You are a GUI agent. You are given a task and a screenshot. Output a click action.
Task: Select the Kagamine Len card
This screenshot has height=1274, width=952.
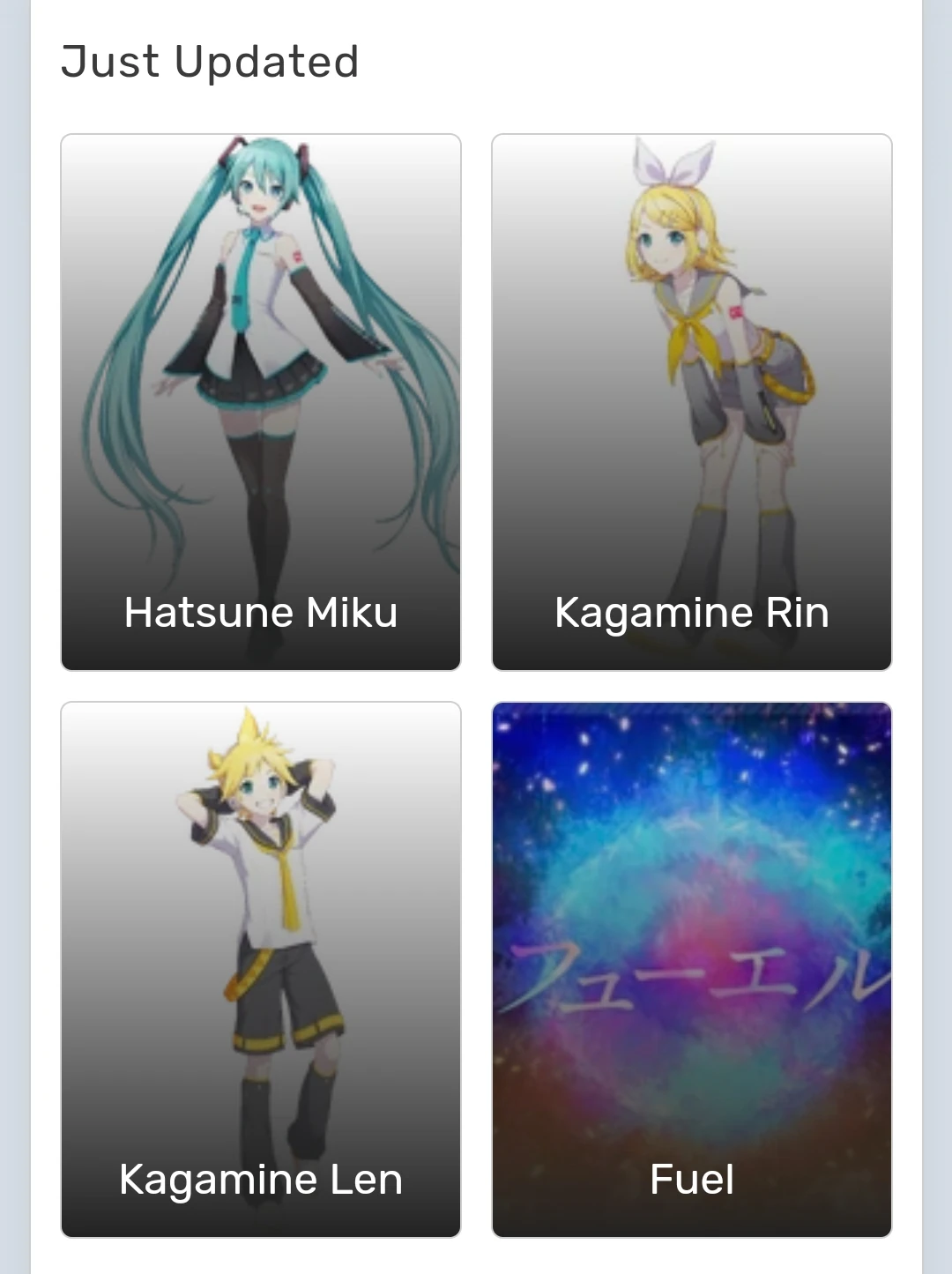(261, 969)
